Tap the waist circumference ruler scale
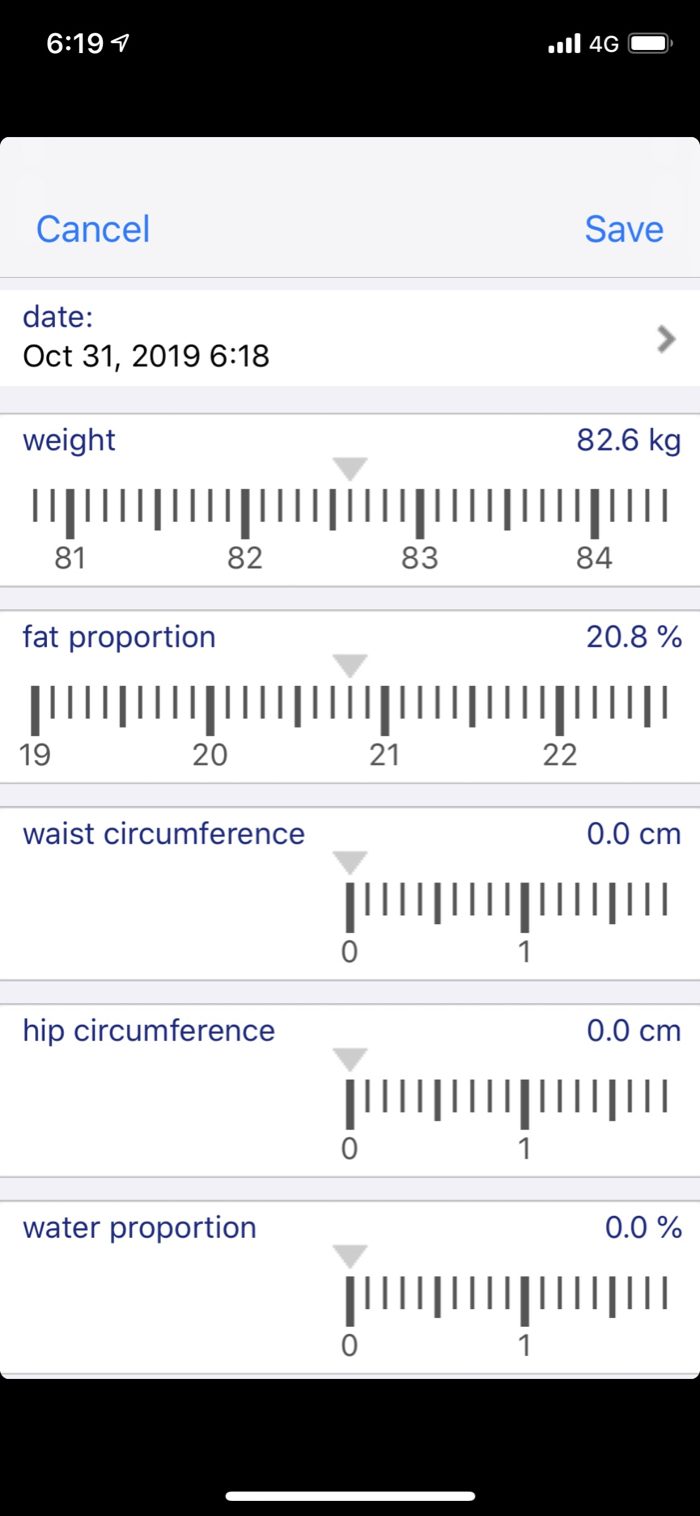Screen dimensions: 700x1516 506,905
